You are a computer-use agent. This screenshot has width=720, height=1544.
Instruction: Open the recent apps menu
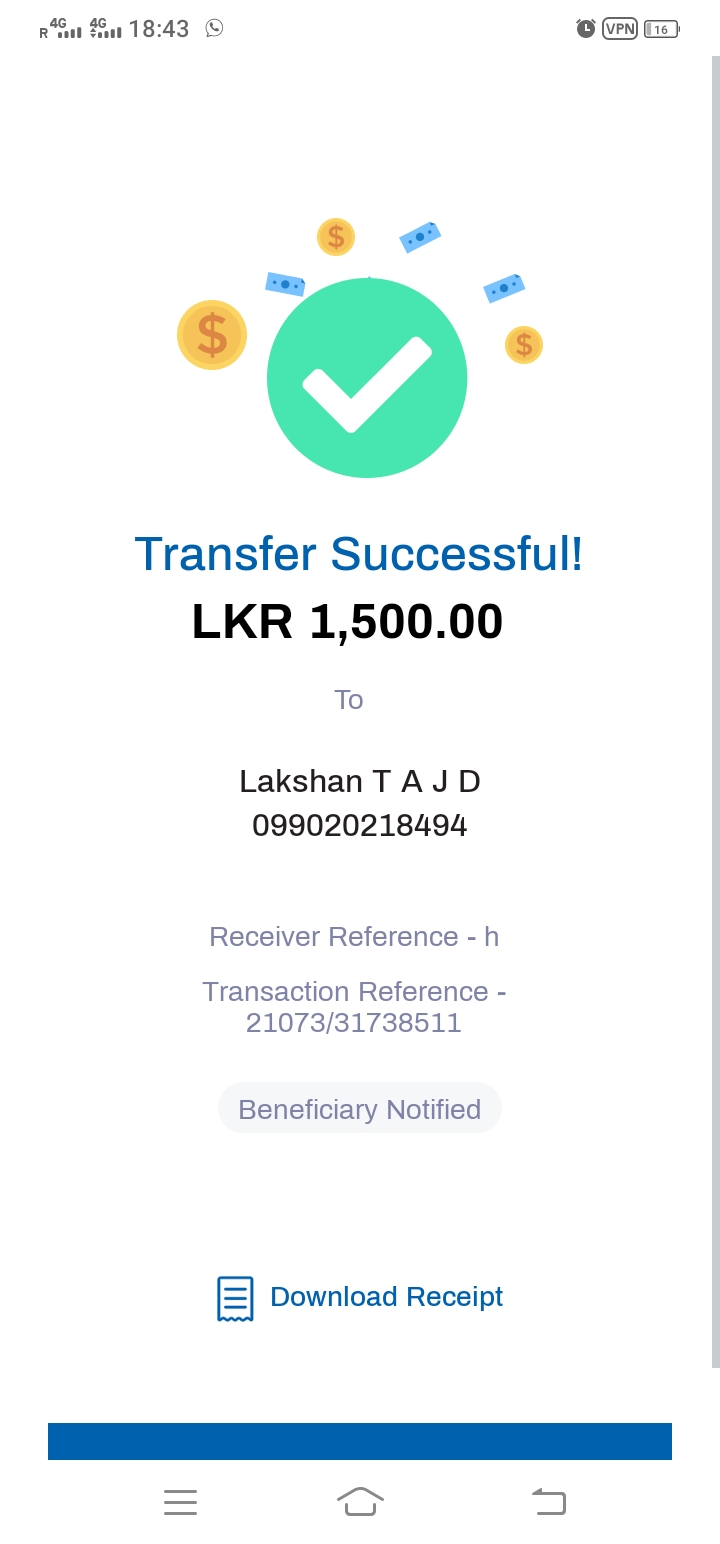(180, 1501)
